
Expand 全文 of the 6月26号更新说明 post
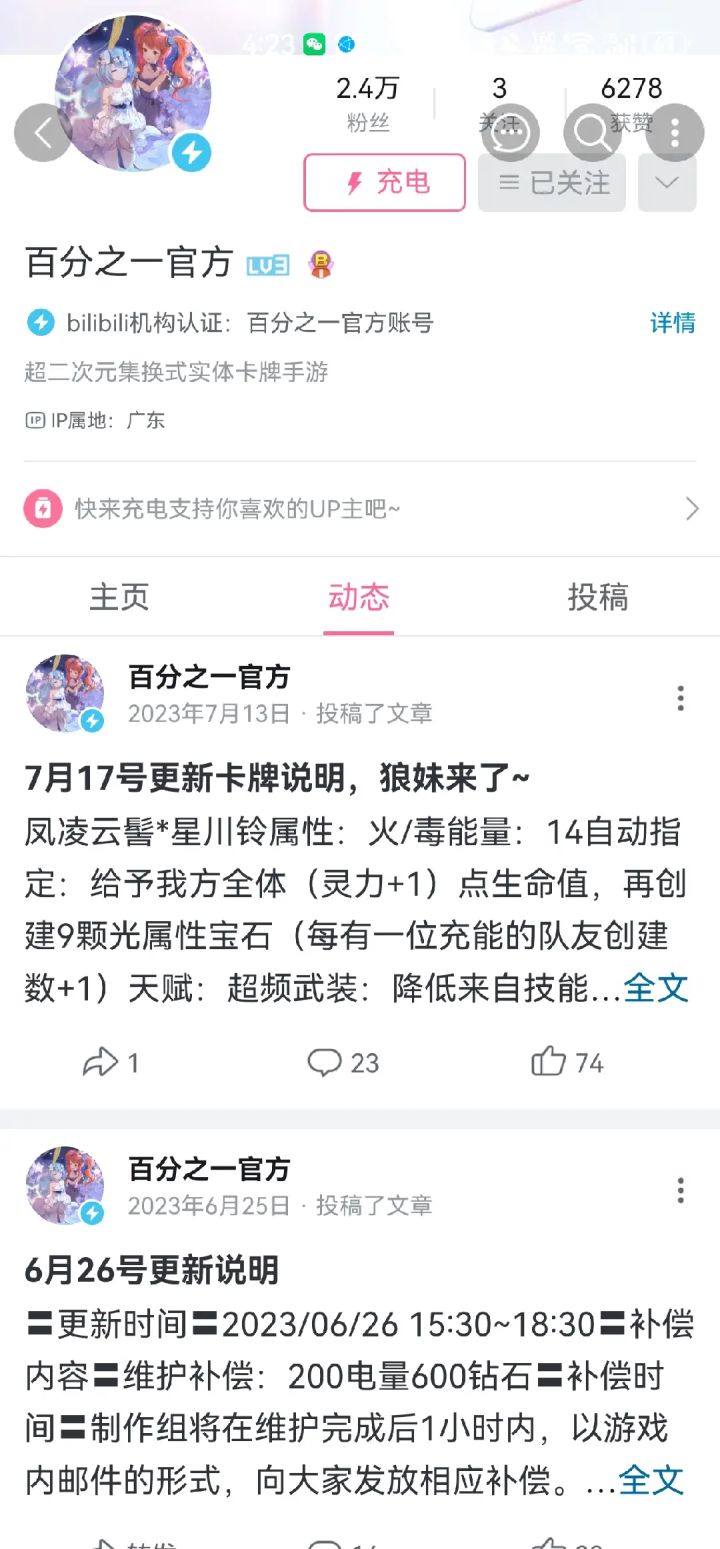coord(651,1480)
